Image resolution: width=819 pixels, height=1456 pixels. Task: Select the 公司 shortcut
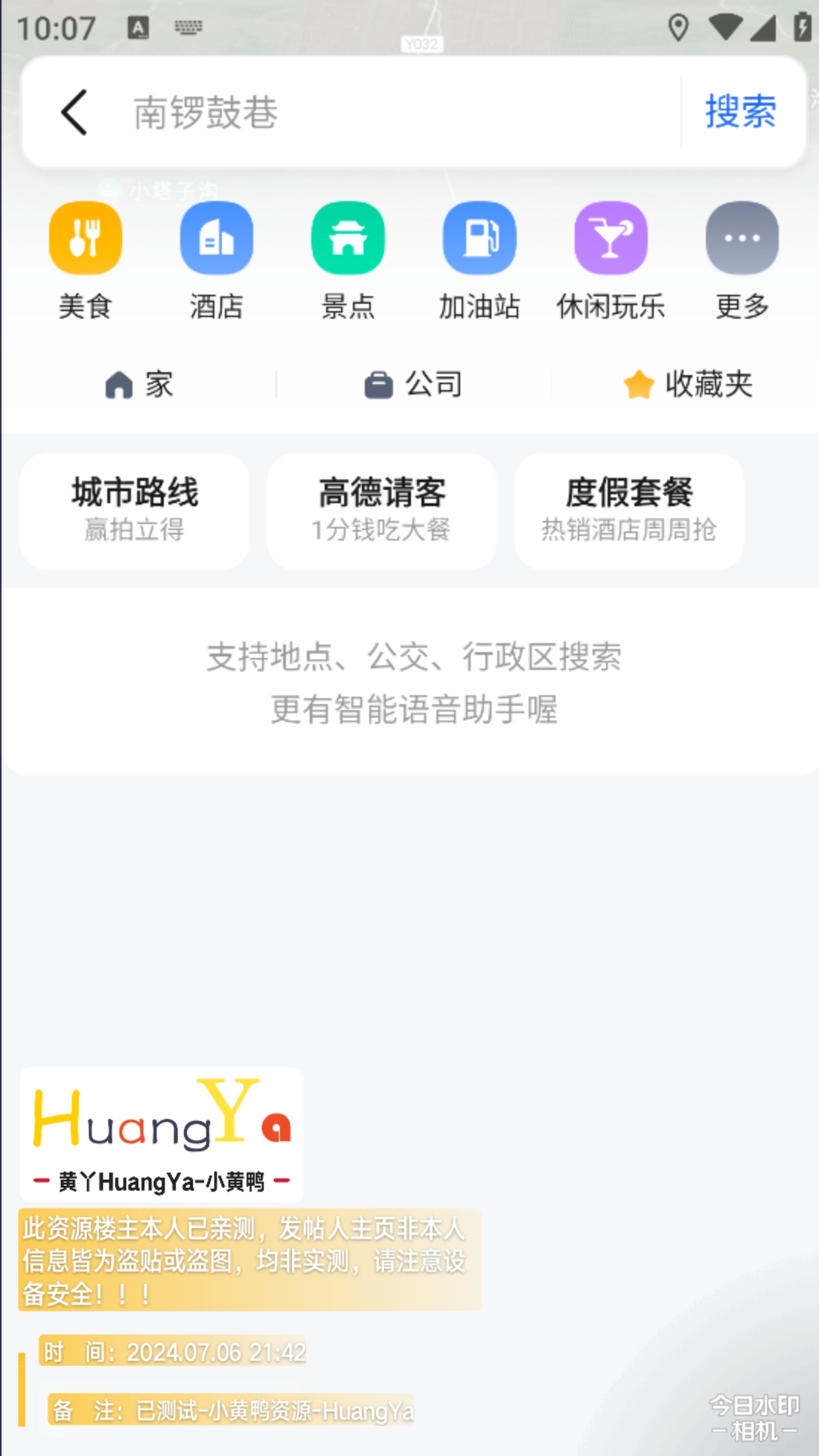413,385
